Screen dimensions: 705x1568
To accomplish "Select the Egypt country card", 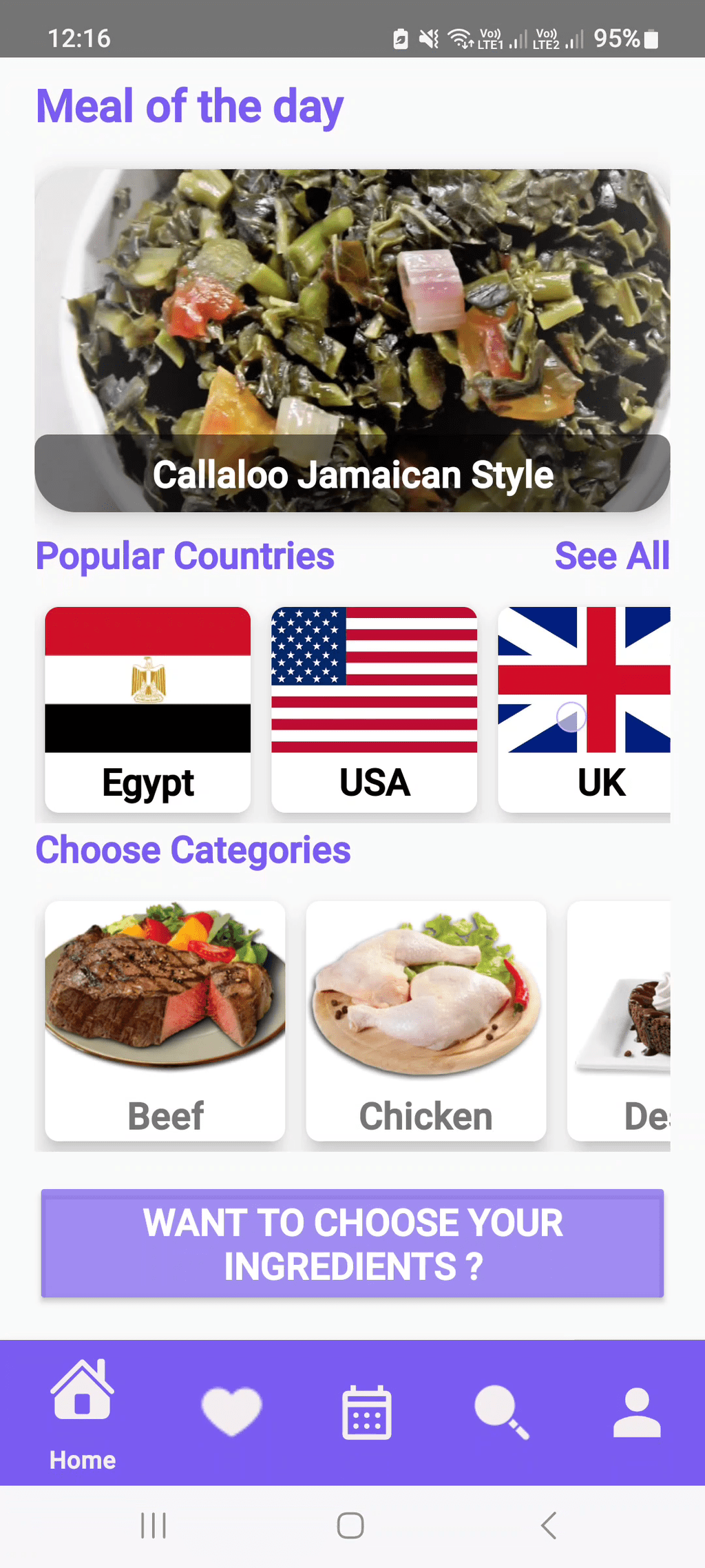I will point(147,709).
